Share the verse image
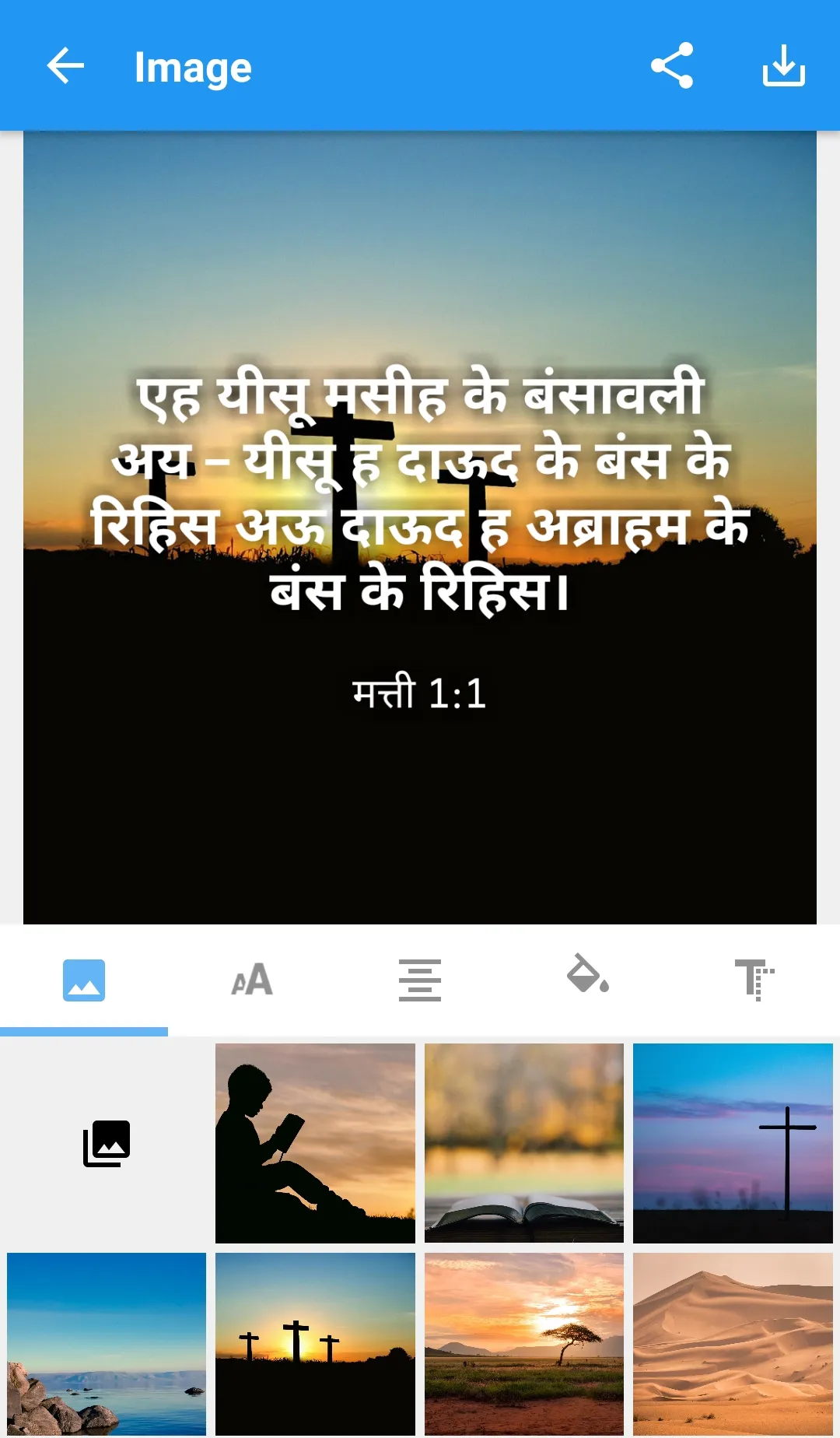Viewport: 840px width, 1438px height. pyautogui.click(x=672, y=66)
